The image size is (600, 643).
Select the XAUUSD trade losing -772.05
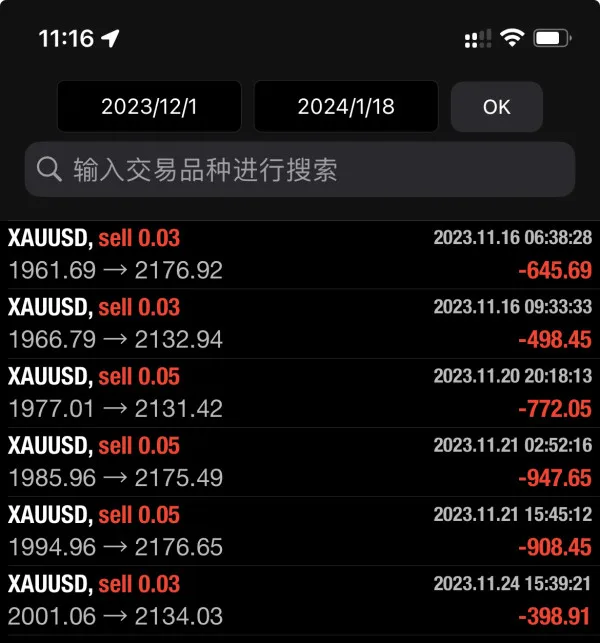(300, 392)
